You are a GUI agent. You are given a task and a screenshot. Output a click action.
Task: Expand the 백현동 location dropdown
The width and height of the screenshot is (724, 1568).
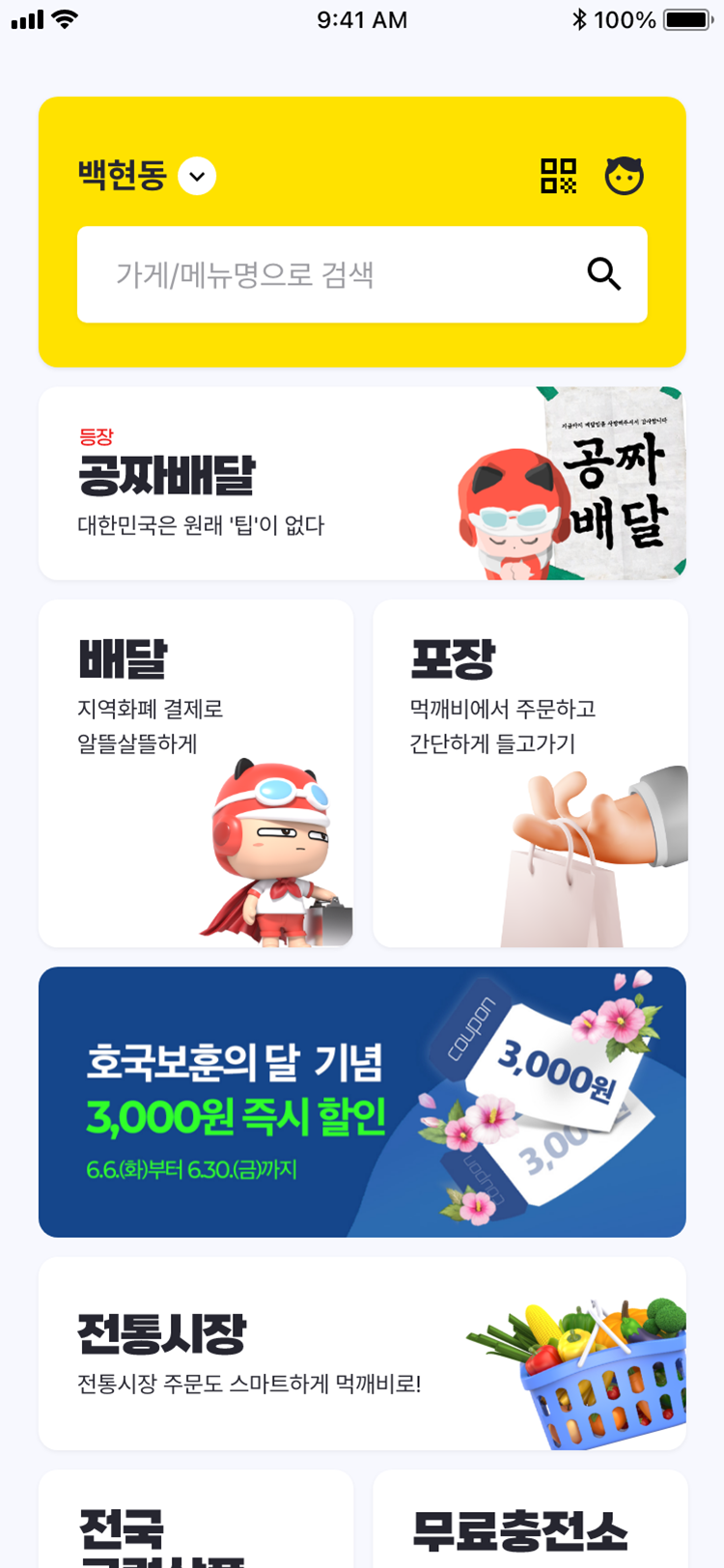pyautogui.click(x=197, y=176)
